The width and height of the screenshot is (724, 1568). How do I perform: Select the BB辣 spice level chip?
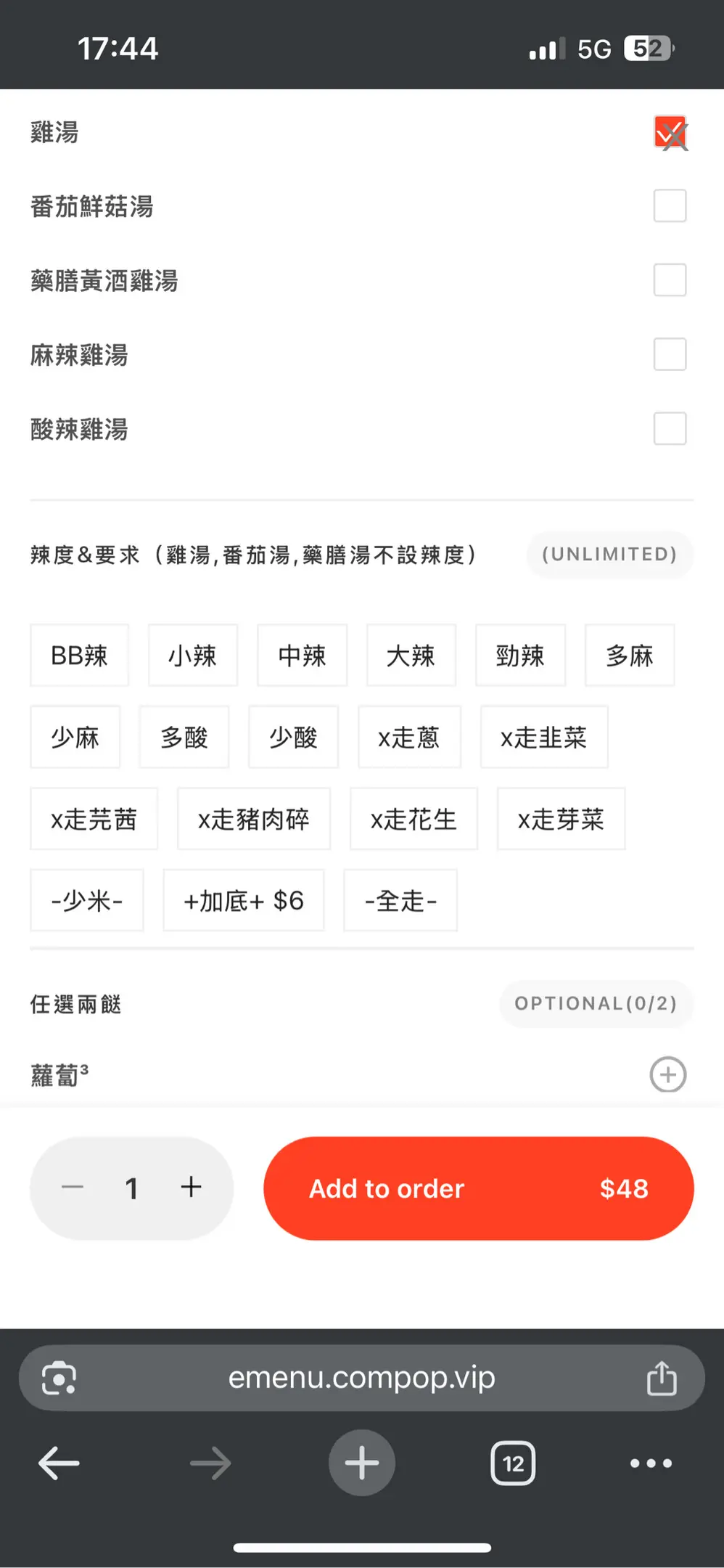(79, 656)
